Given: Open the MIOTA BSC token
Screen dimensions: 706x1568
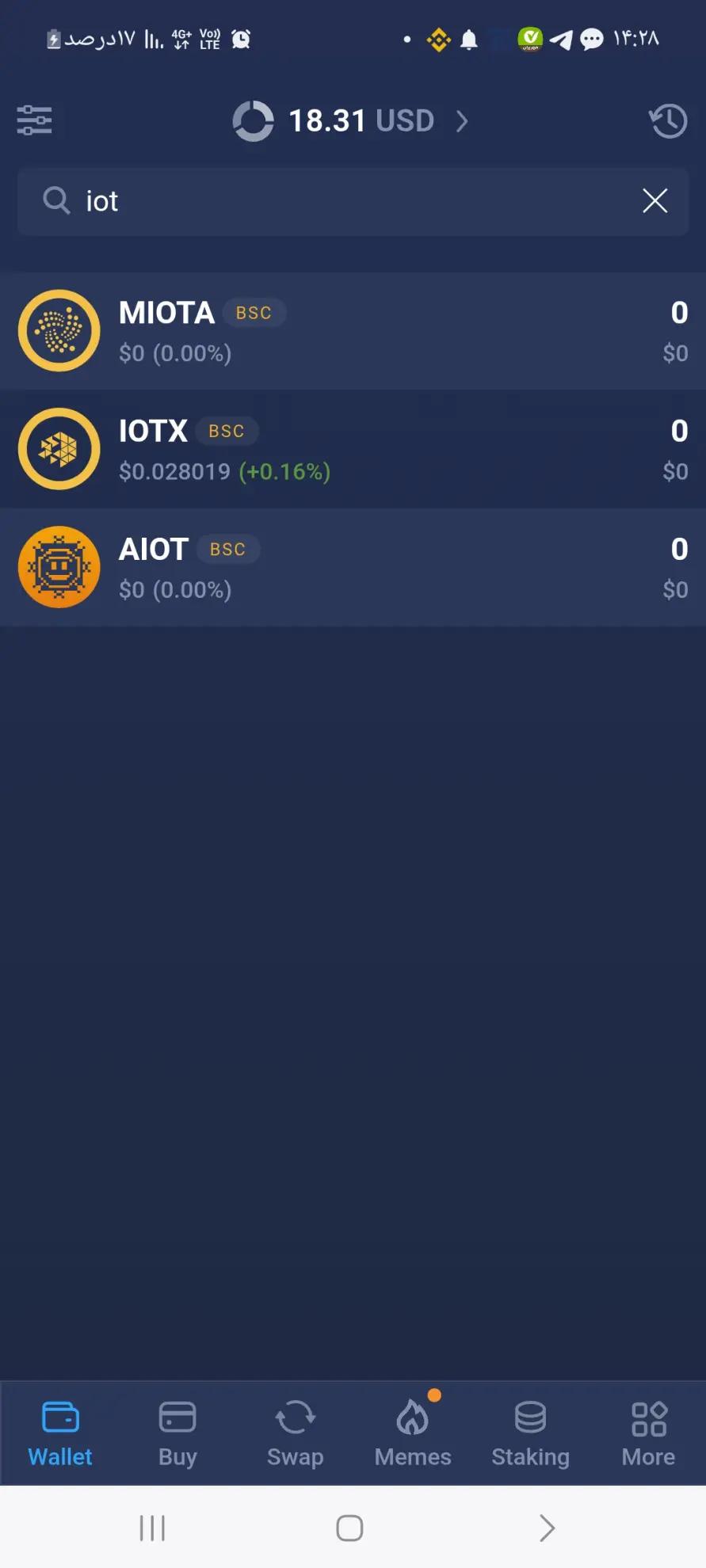Looking at the screenshot, I should pos(353,331).
